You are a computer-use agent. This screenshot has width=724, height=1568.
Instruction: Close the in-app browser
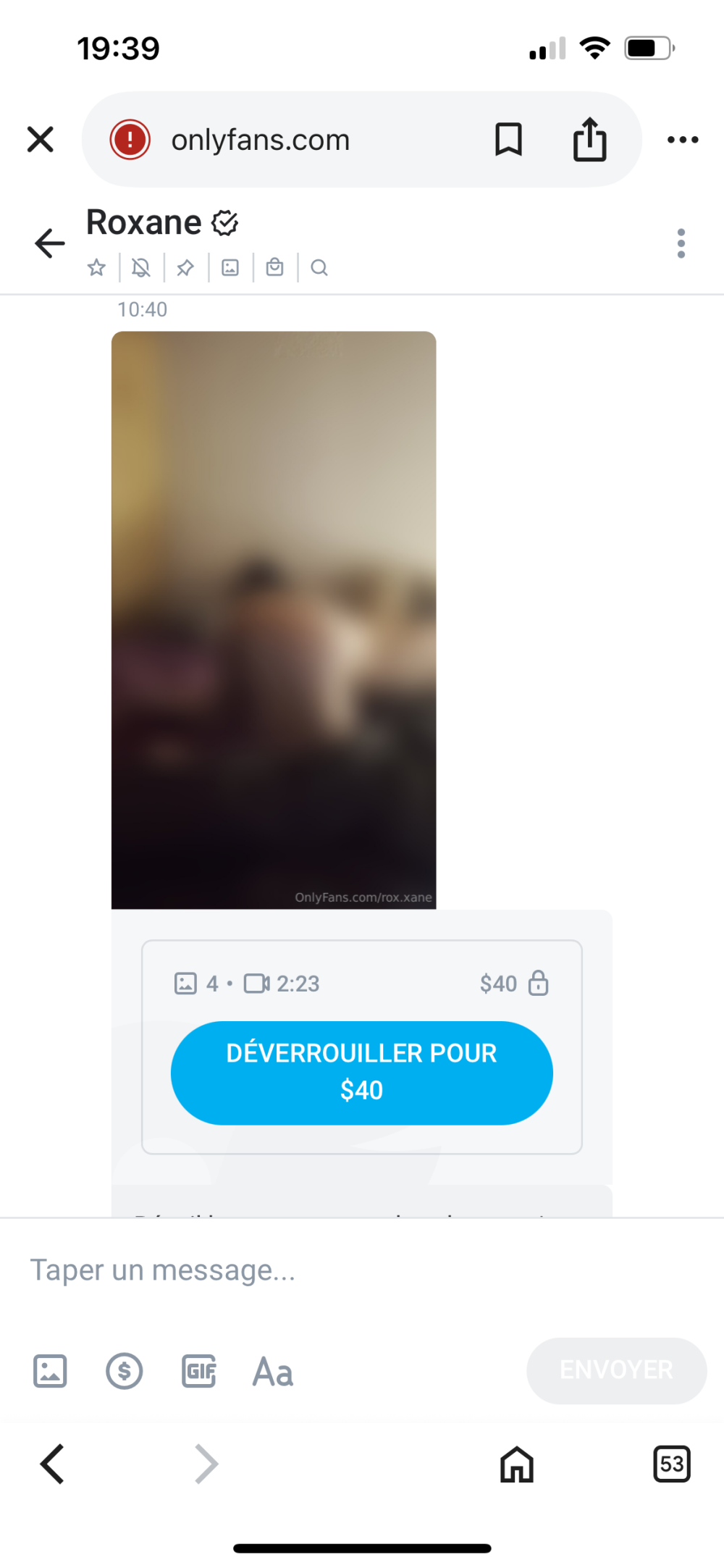41,139
